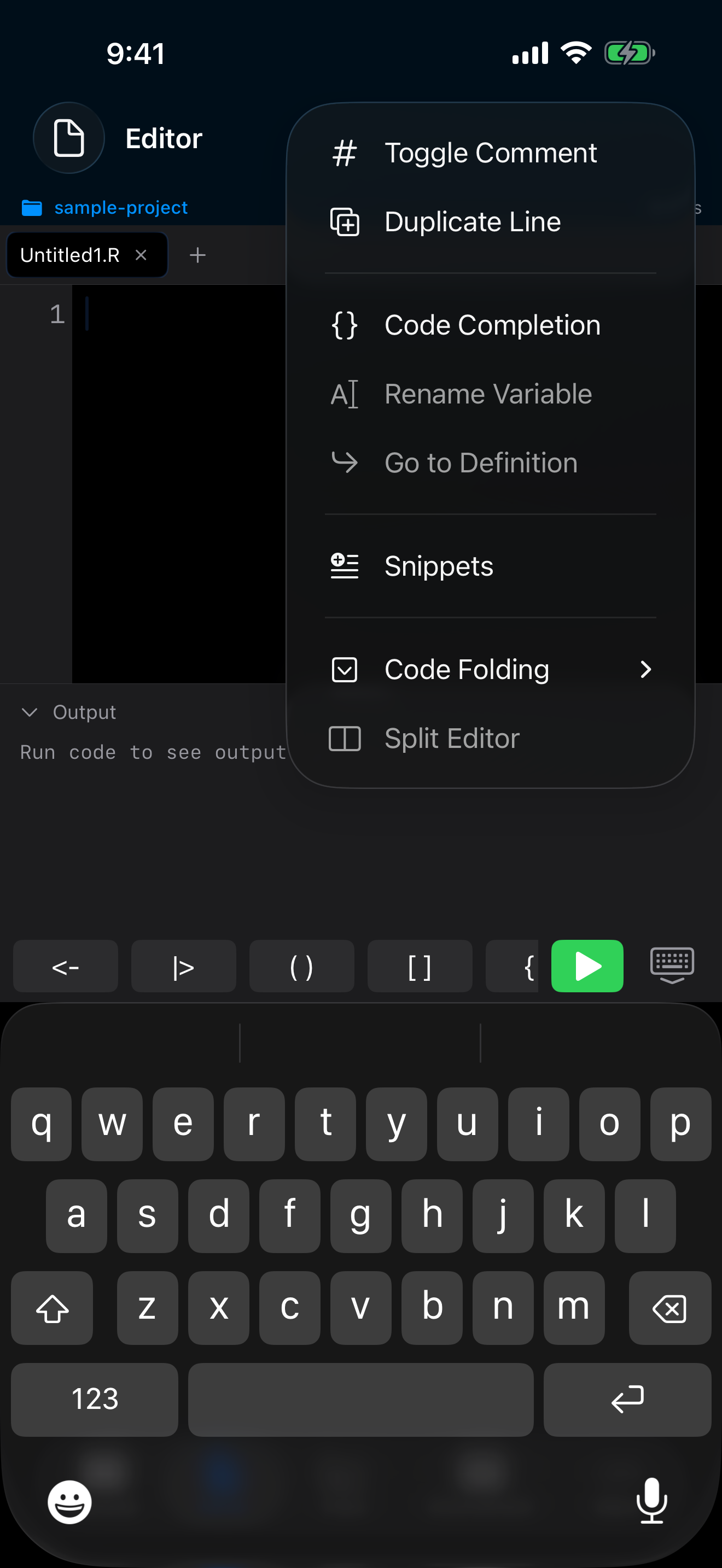Tap the Editor file icon
Image resolution: width=722 pixels, height=1568 pixels.
(x=69, y=138)
